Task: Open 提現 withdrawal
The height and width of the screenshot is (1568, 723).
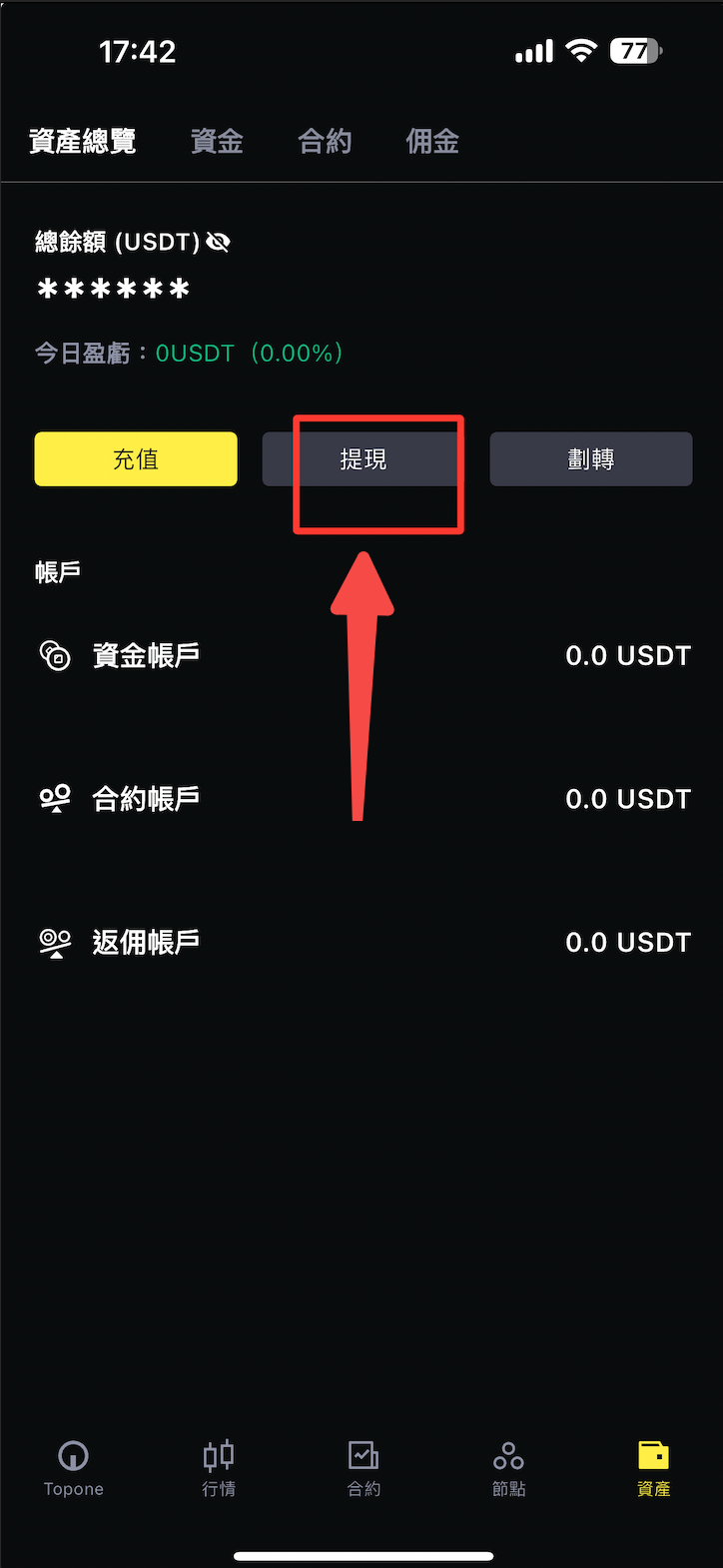Action: [362, 459]
